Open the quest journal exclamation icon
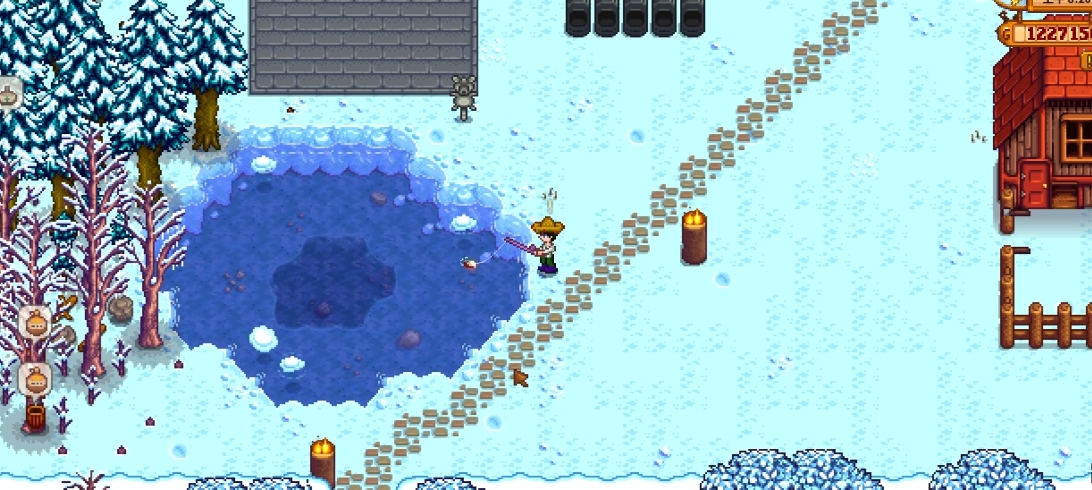Image resolution: width=1092 pixels, height=490 pixels. pyautogui.click(x=1086, y=62)
